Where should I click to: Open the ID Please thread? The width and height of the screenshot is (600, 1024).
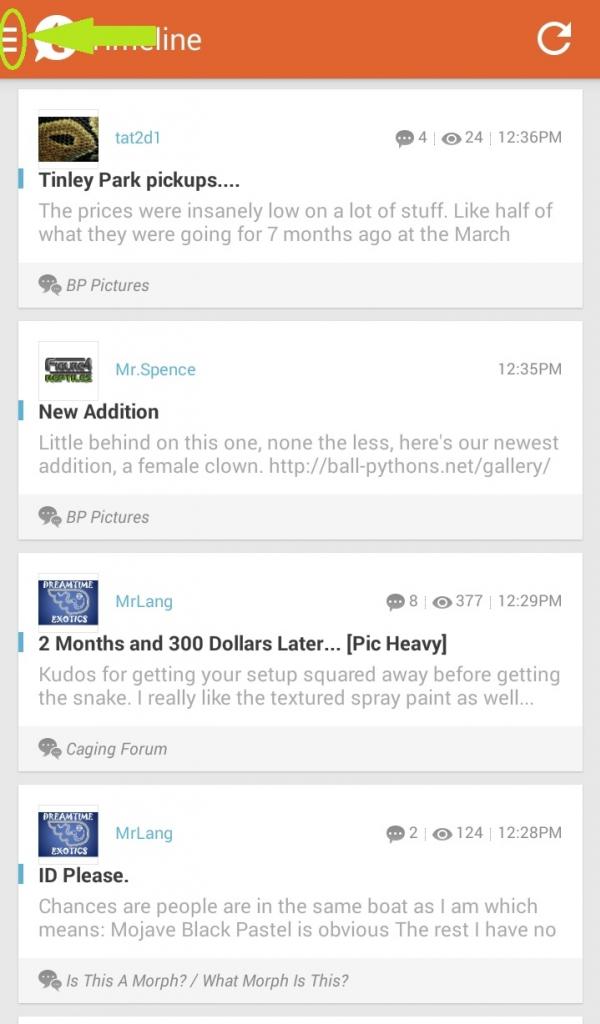point(83,875)
